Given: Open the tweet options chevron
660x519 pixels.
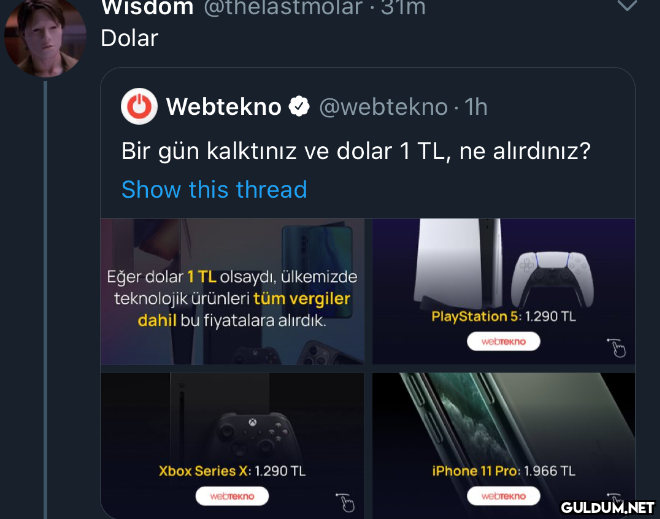Looking at the screenshot, I should coord(627,7).
